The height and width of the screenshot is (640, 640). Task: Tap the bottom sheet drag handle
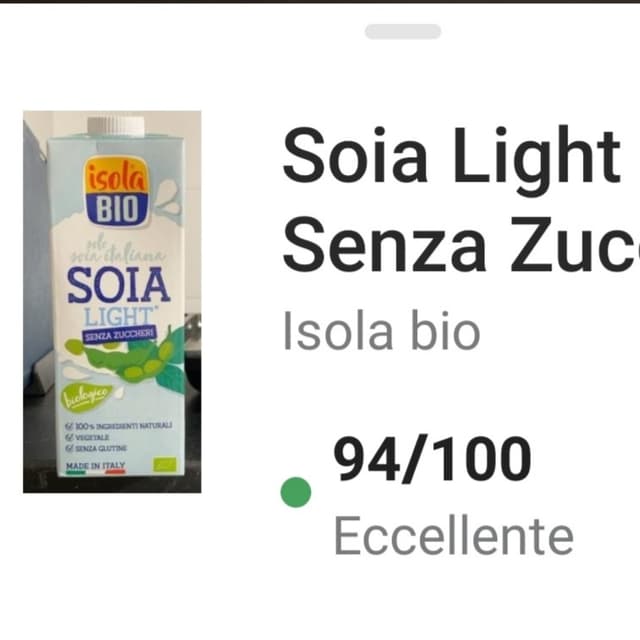402,31
